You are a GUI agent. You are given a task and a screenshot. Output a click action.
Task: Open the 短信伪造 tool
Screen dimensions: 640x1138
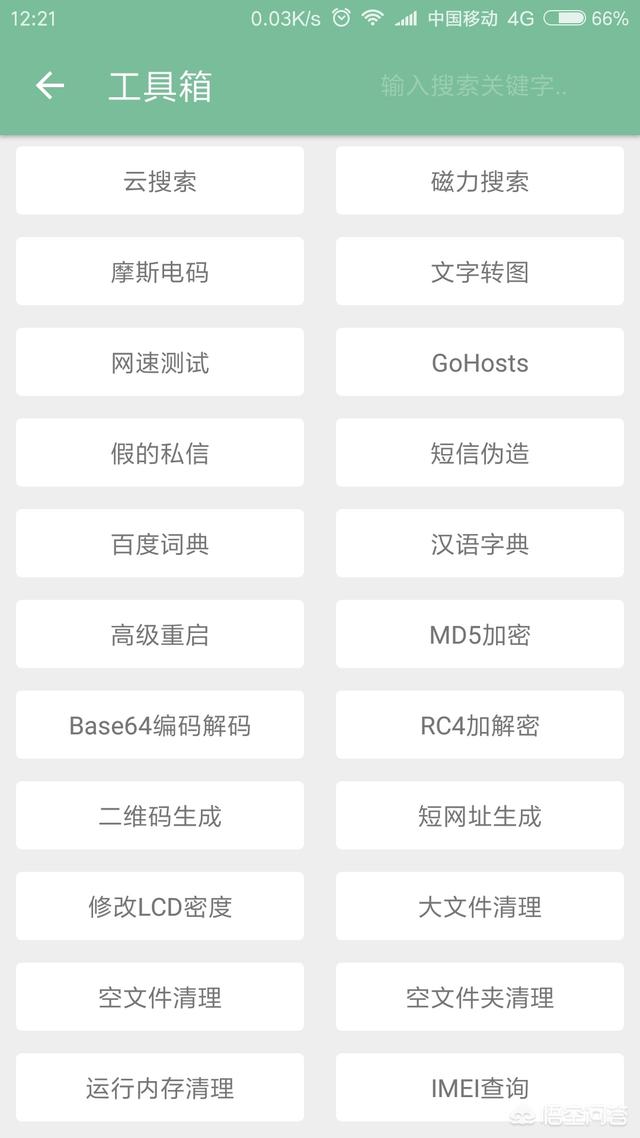pyautogui.click(x=480, y=453)
